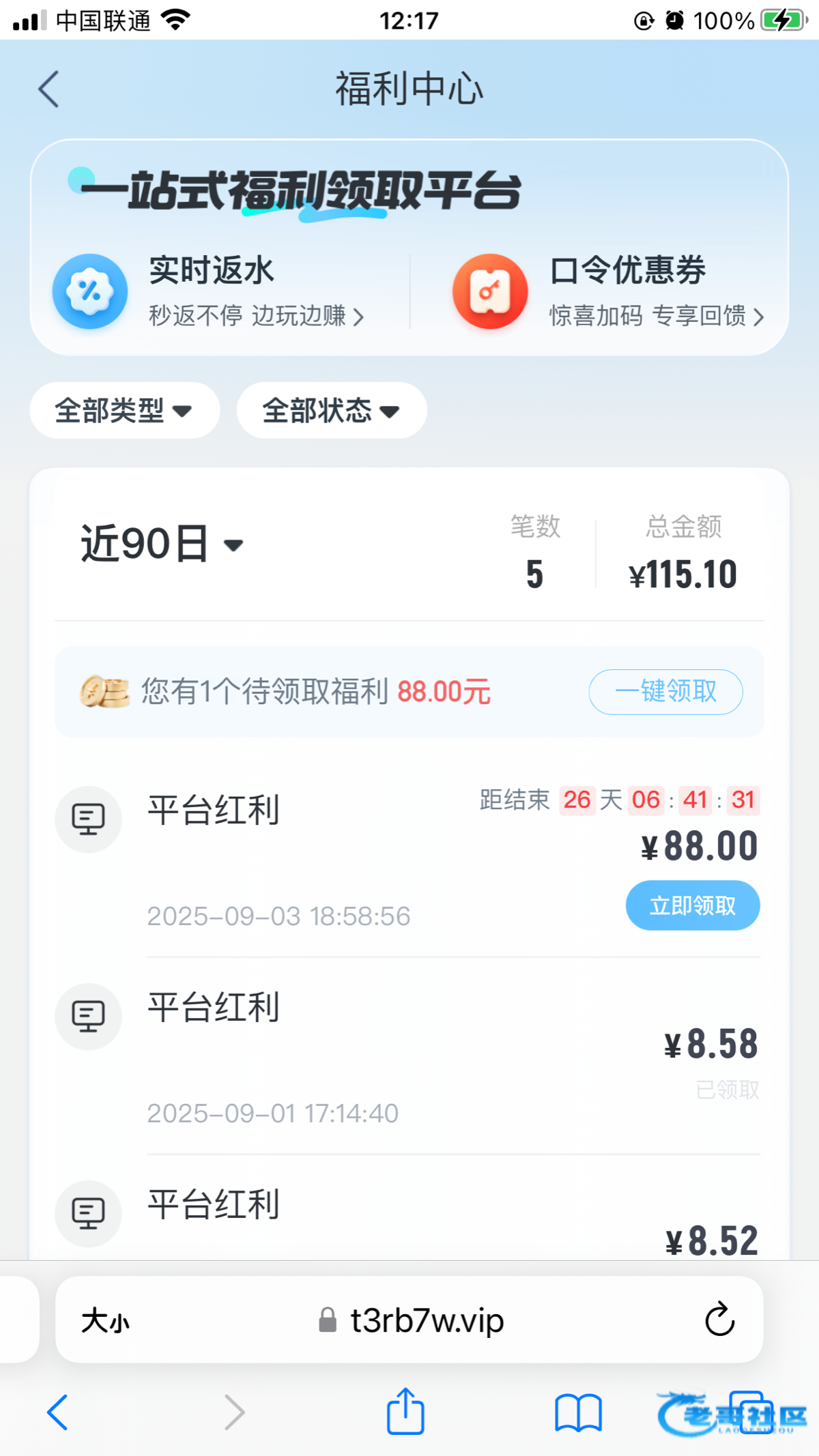Tap 一键领取 to claim all

(x=665, y=692)
